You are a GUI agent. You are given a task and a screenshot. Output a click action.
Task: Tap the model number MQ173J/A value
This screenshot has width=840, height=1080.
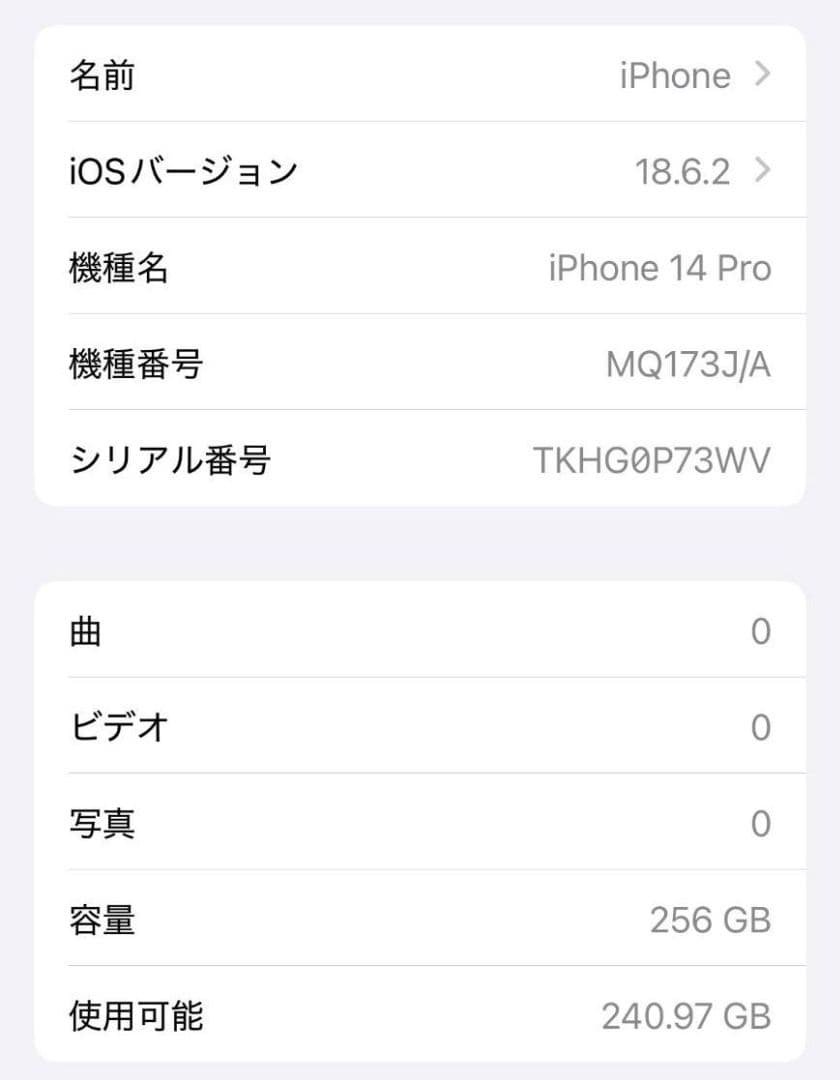[690, 364]
